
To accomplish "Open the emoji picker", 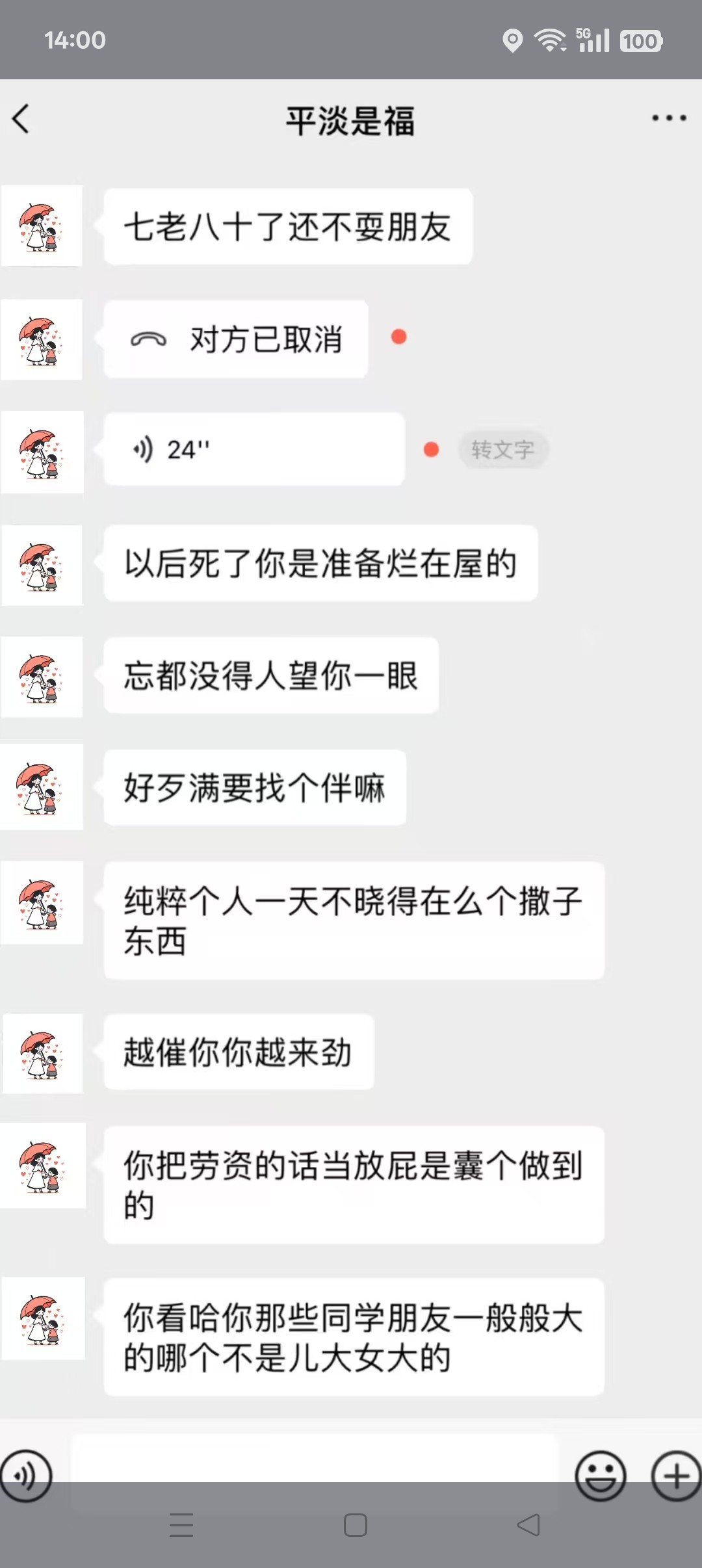I will click(x=600, y=1476).
